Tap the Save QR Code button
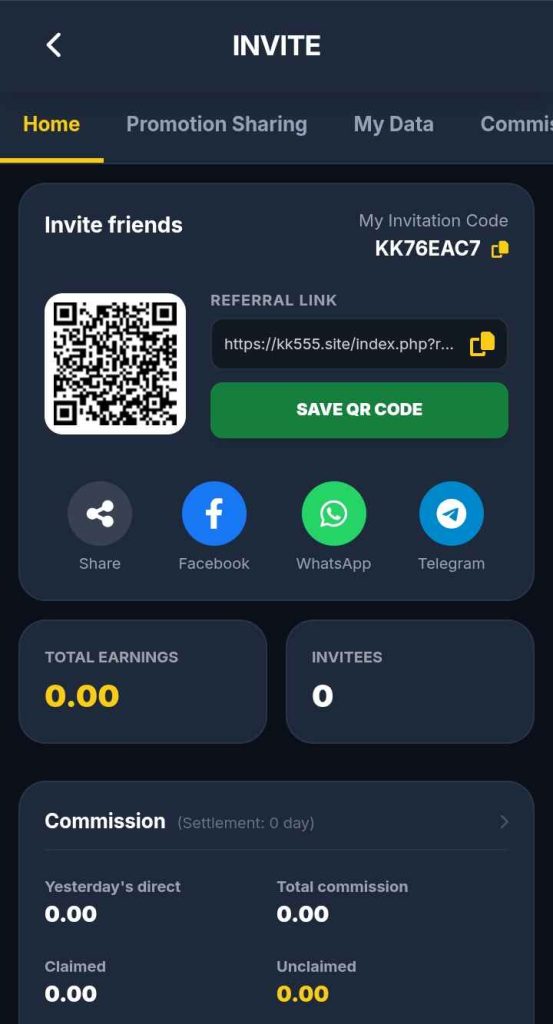The width and height of the screenshot is (553, 1024). point(359,409)
